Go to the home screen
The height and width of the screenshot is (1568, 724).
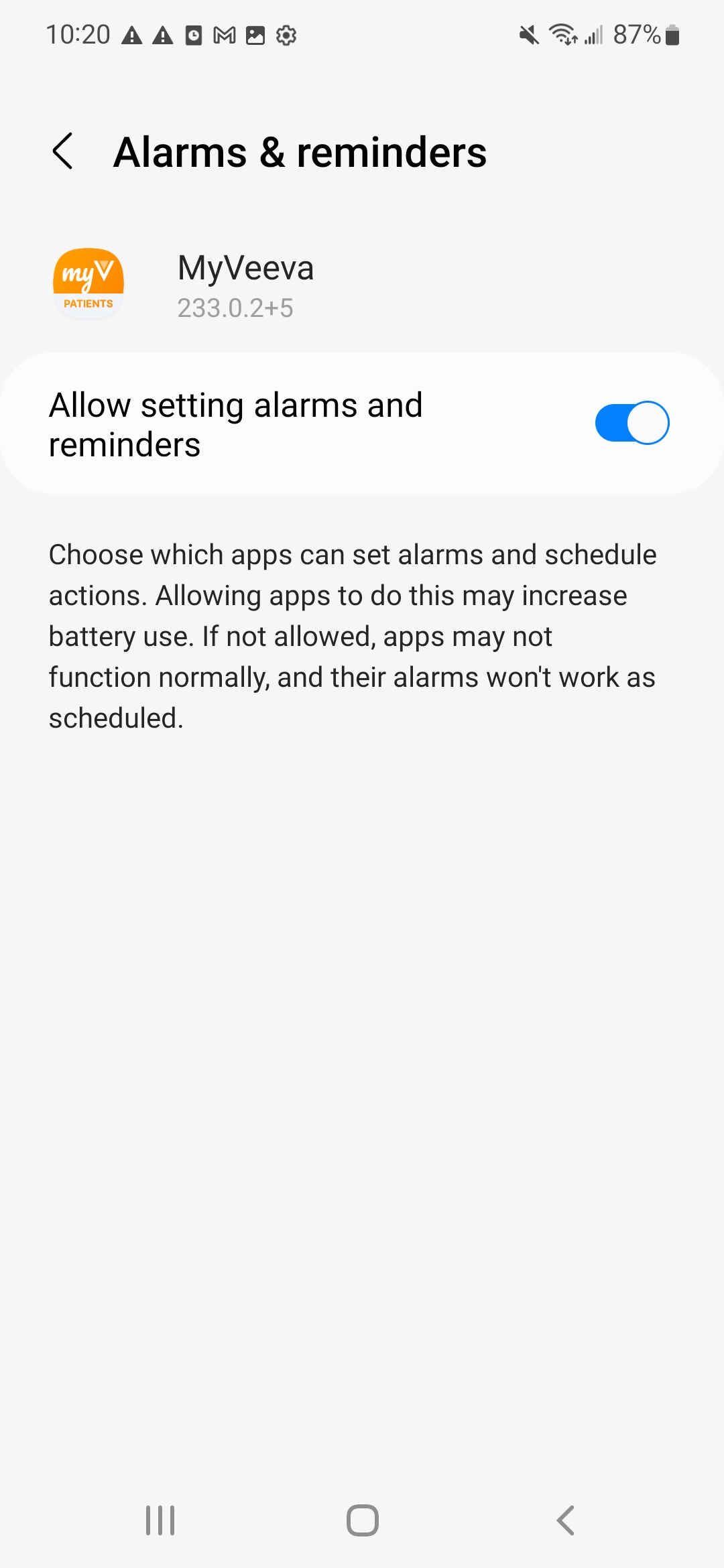click(362, 1520)
